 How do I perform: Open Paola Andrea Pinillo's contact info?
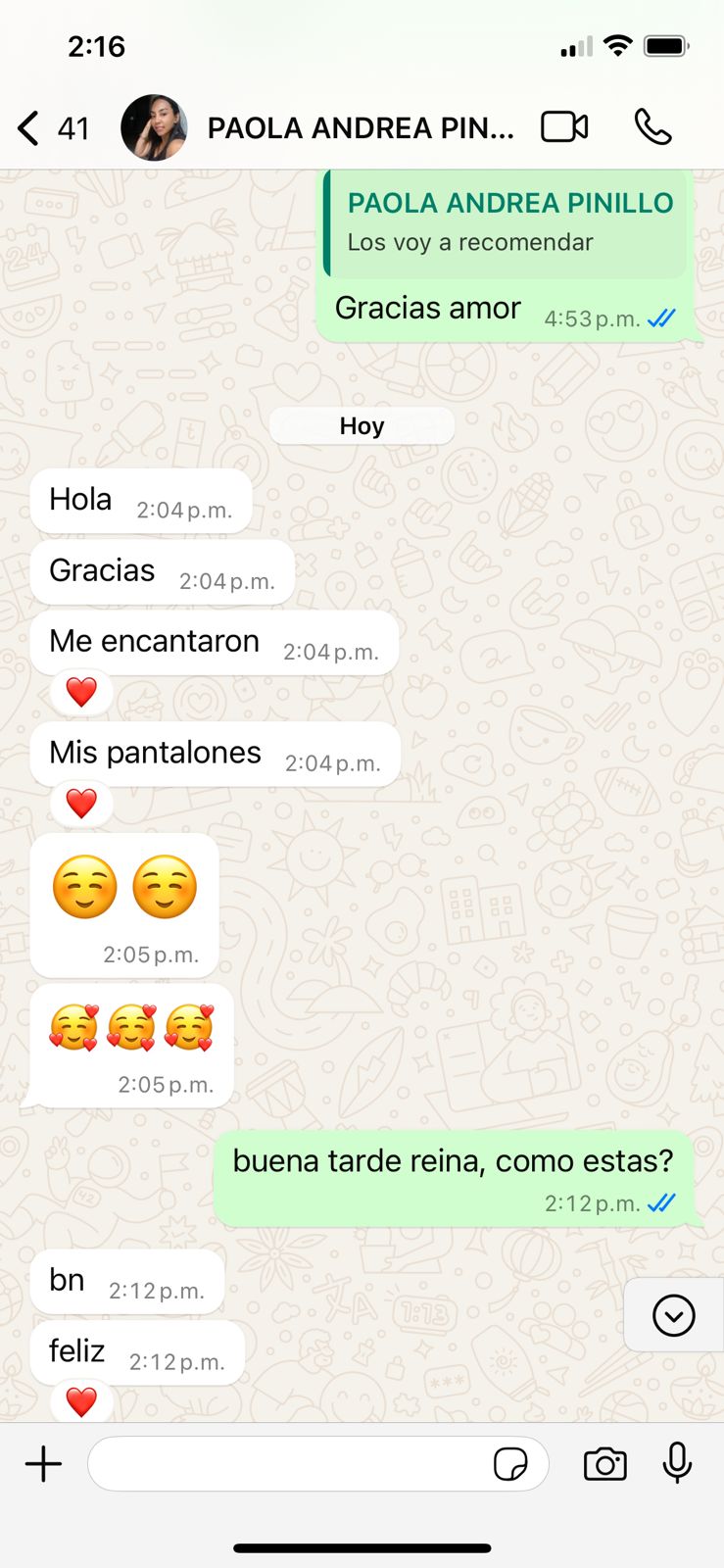point(361,128)
